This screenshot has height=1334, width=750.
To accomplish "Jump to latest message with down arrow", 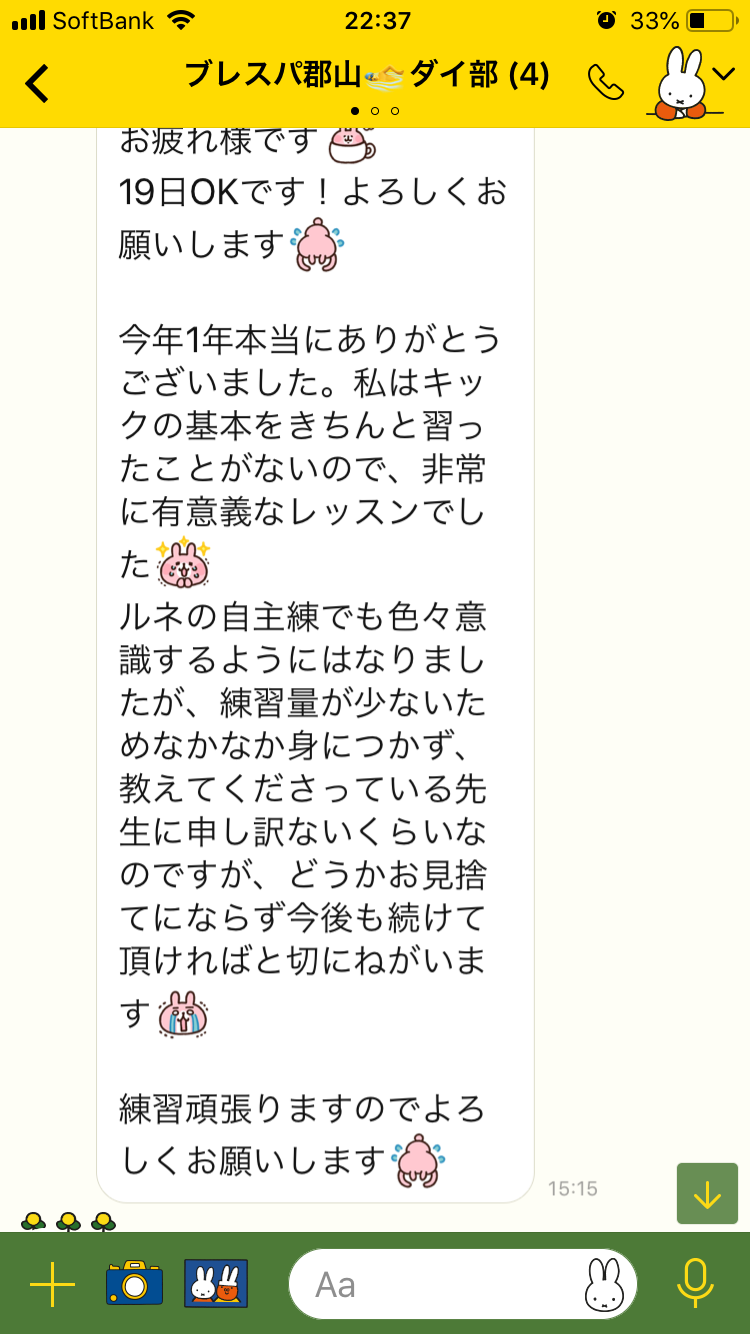I will [707, 1193].
